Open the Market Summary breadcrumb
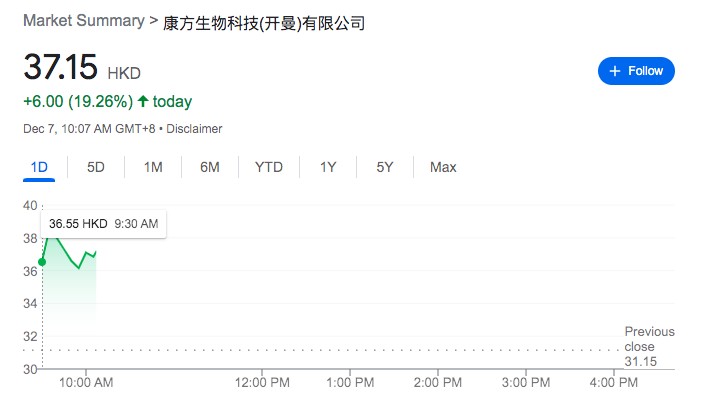The width and height of the screenshot is (718, 406). coord(83,21)
